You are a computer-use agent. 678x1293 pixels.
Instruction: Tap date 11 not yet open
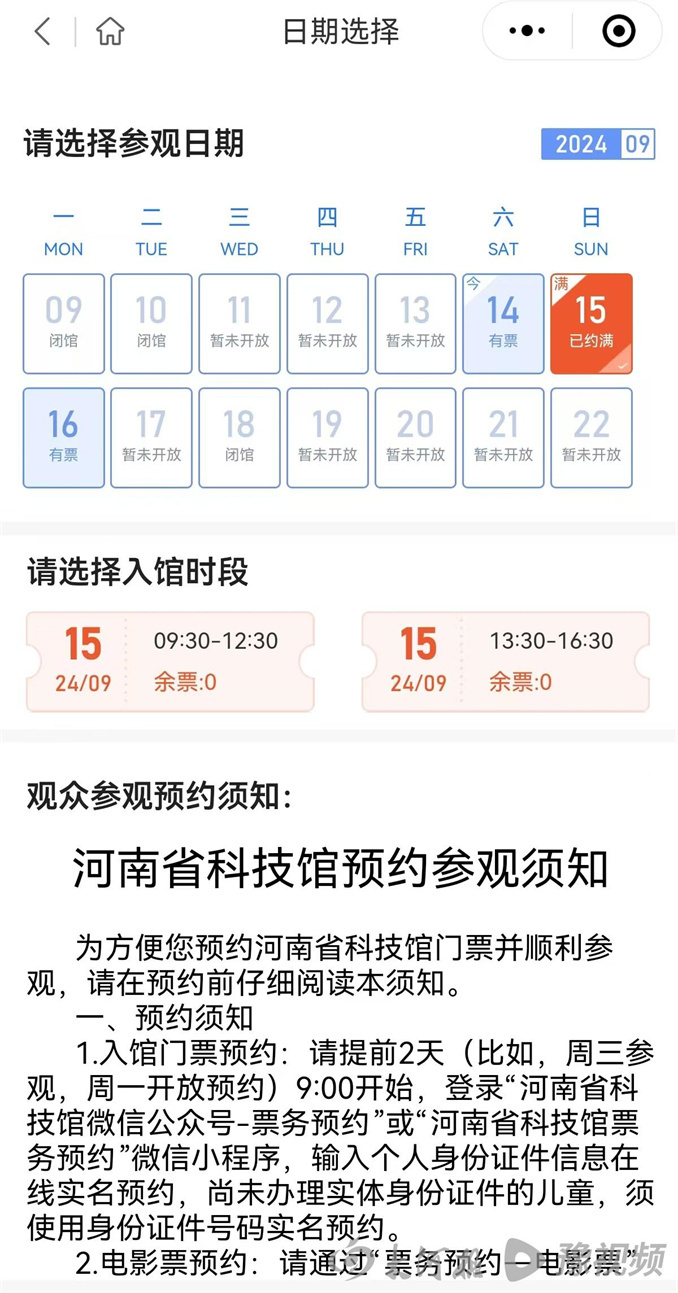click(x=239, y=323)
